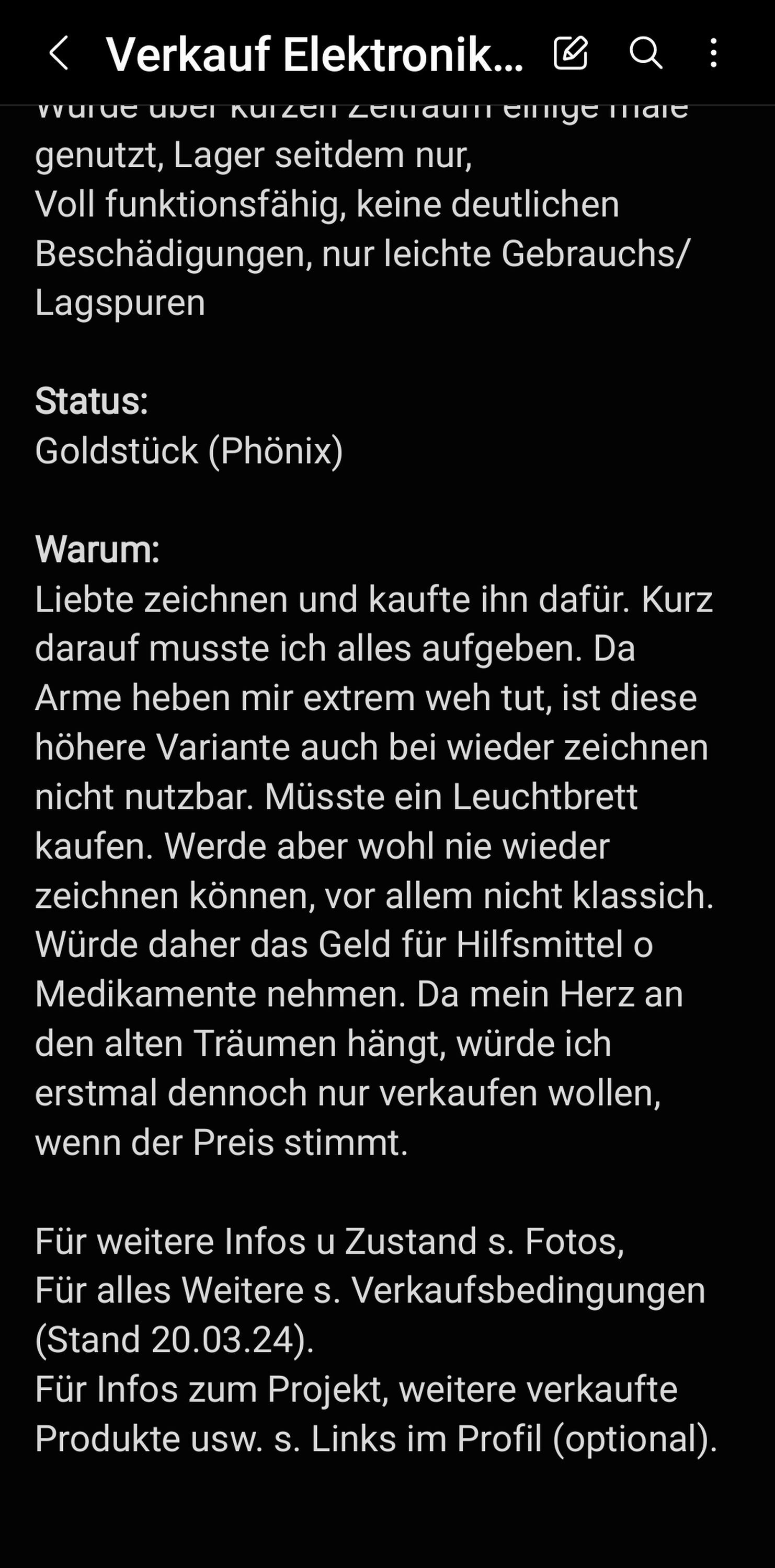The image size is (775, 1568).
Task: Tap the edit pencil icon
Action: click(571, 52)
